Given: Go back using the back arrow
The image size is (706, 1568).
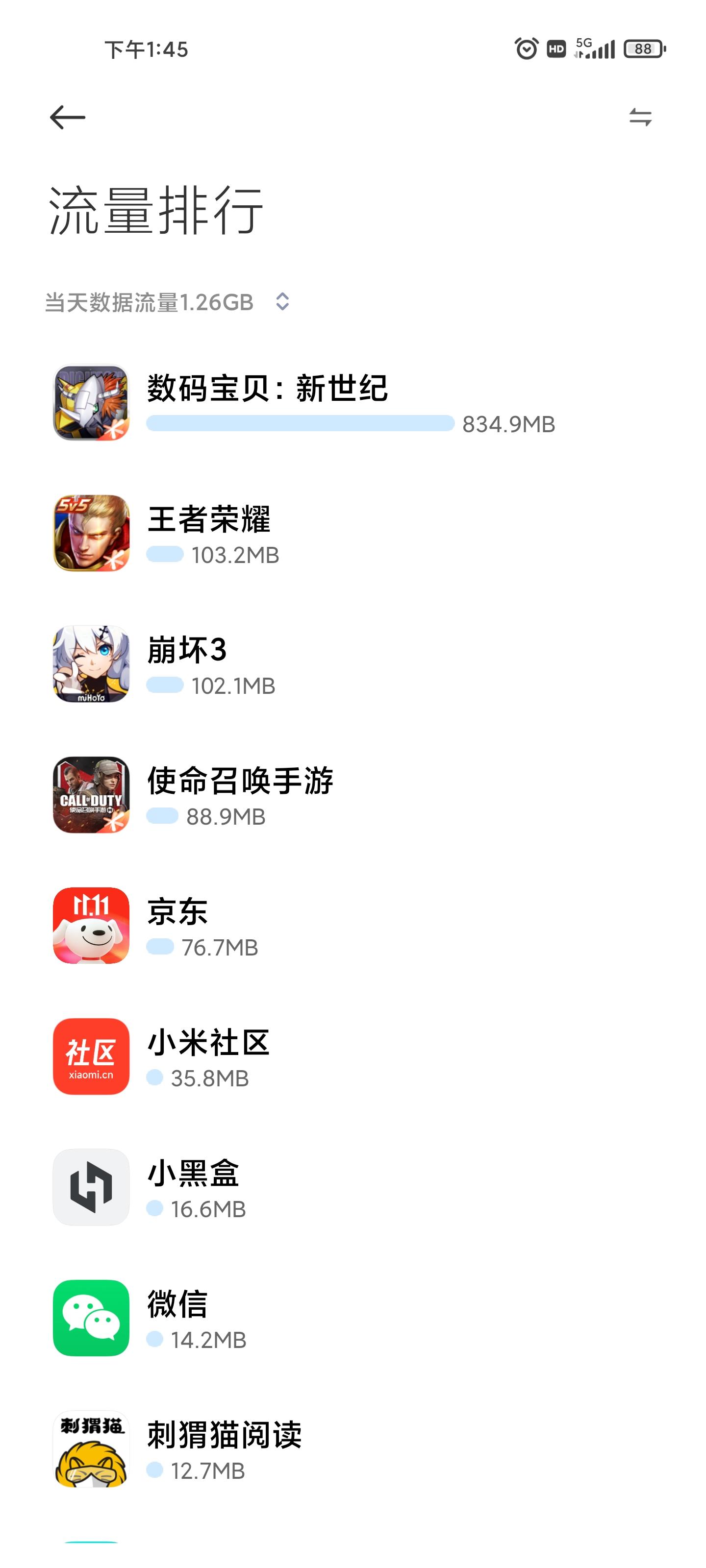Looking at the screenshot, I should pos(68,116).
